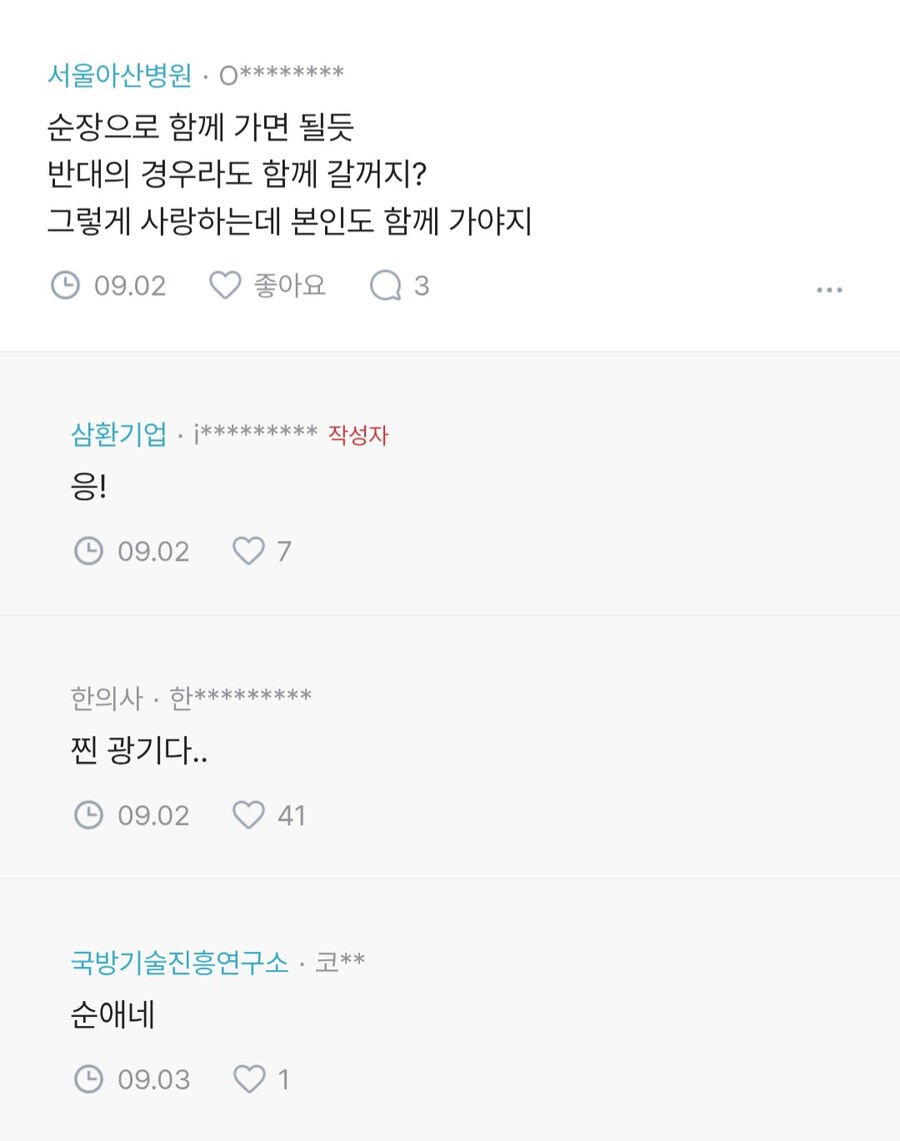Viewport: 900px width, 1141px height.
Task: Click the heart icon beside the count 1
Action: 248,1079
